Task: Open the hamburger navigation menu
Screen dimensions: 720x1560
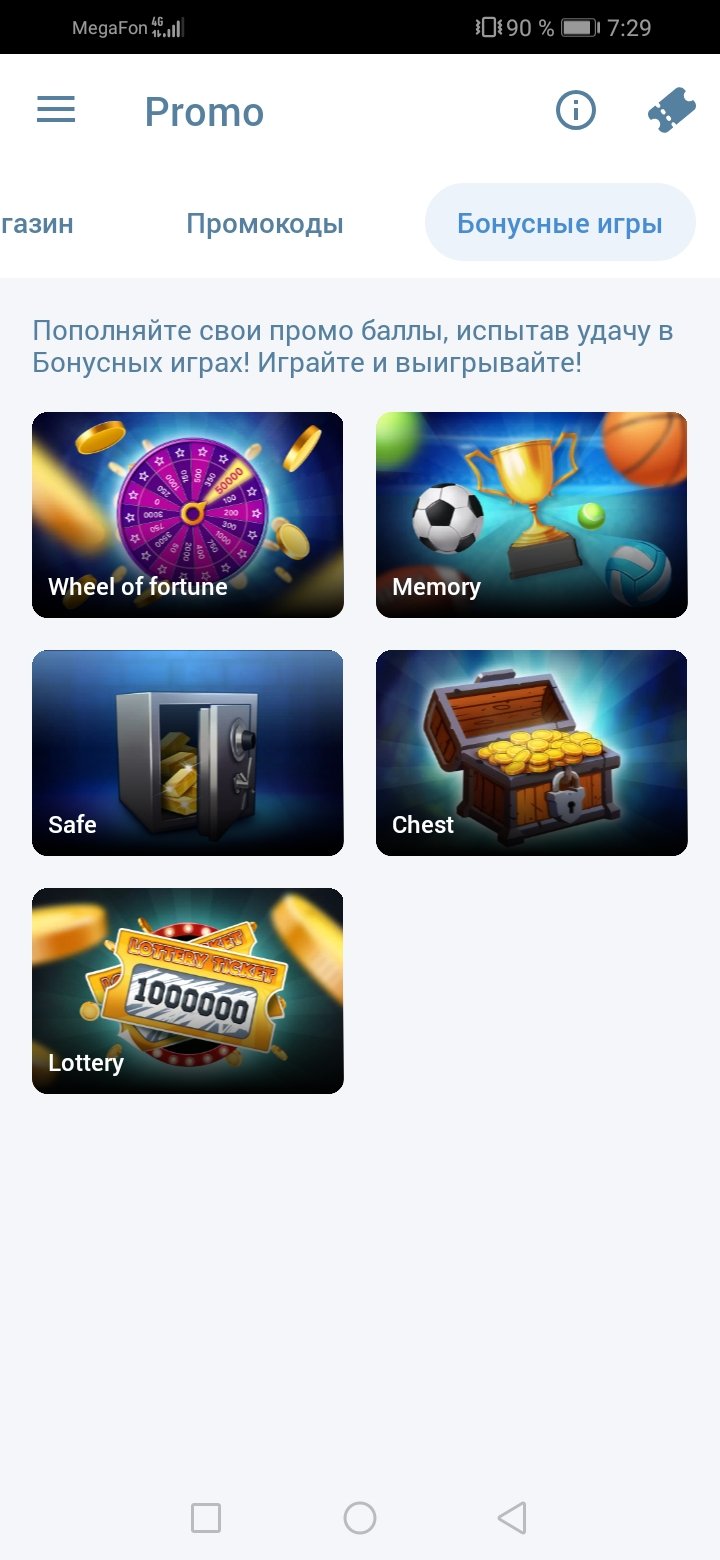Action: [55, 110]
